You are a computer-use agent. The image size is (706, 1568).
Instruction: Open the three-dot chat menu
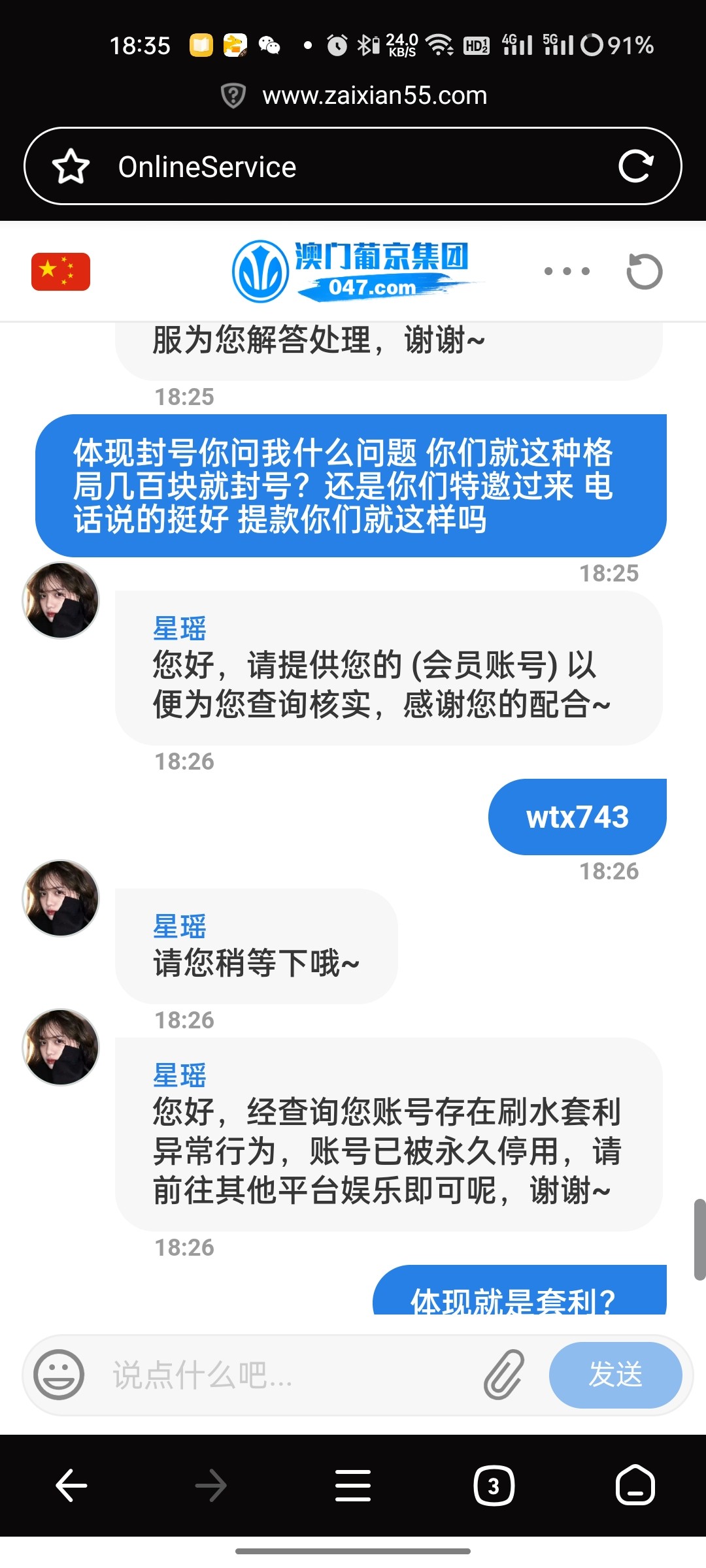(567, 271)
